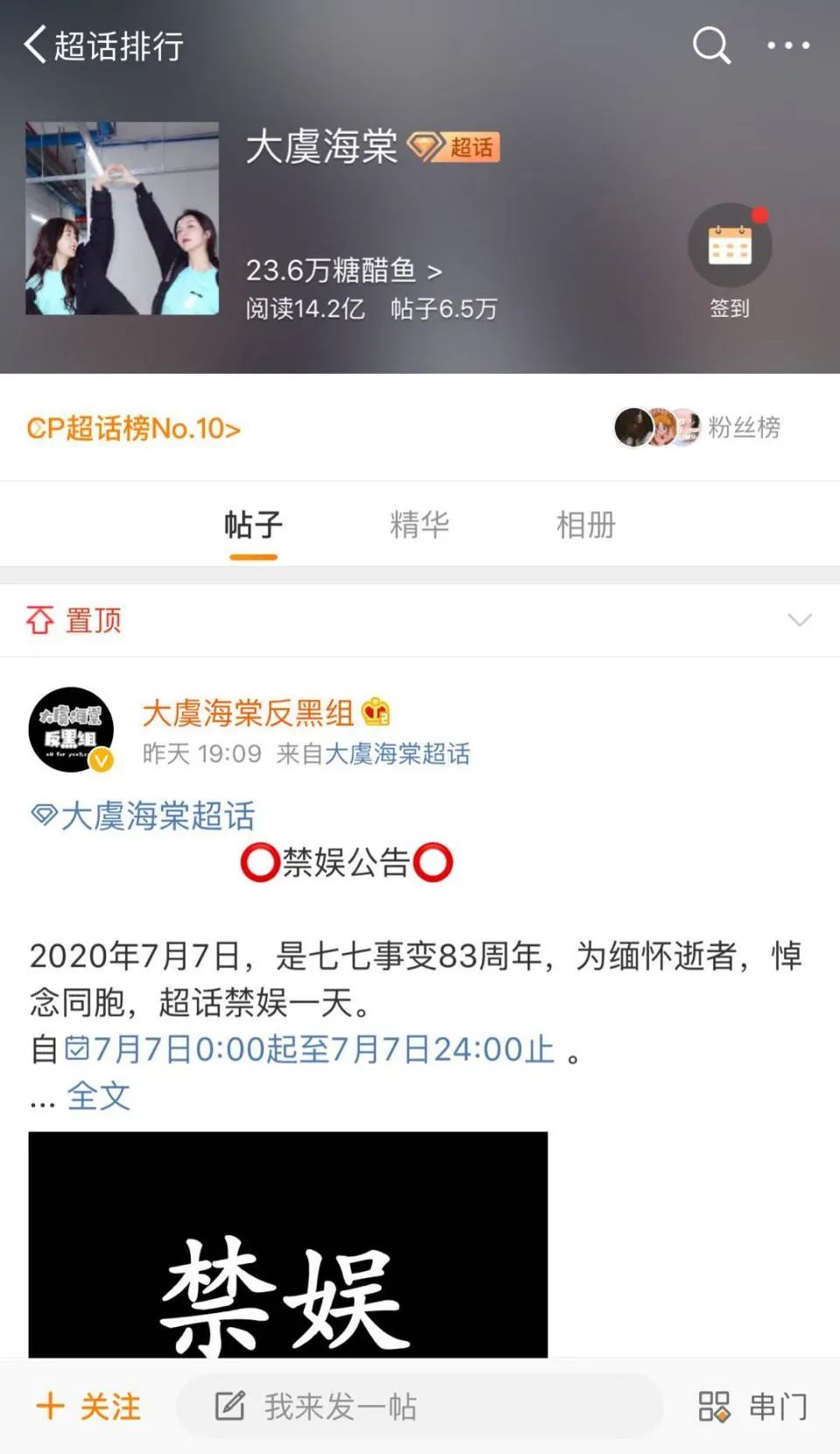Image resolution: width=840 pixels, height=1454 pixels.
Task: Open 大虞海棠反黑组 profile
Action: click(248, 713)
